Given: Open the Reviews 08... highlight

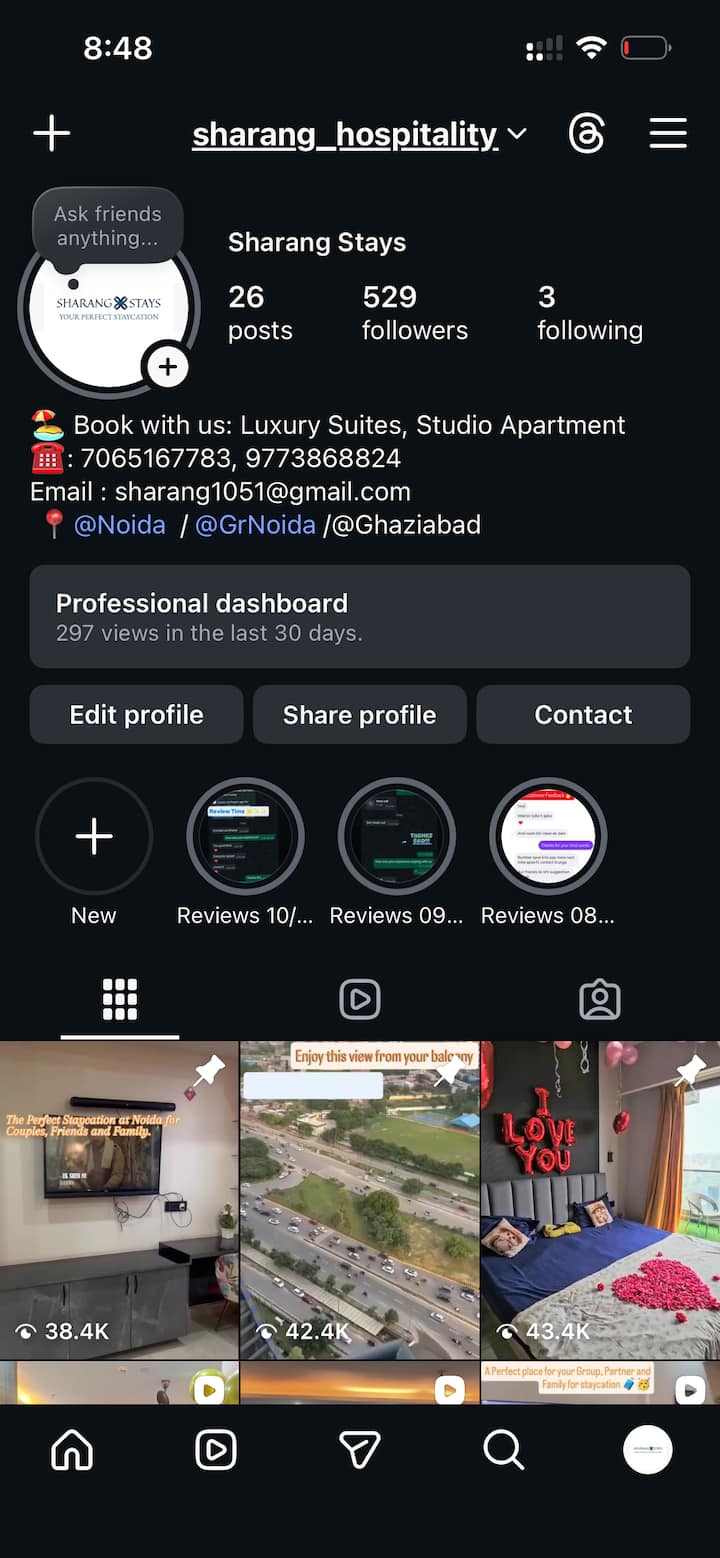Looking at the screenshot, I should pos(548,837).
